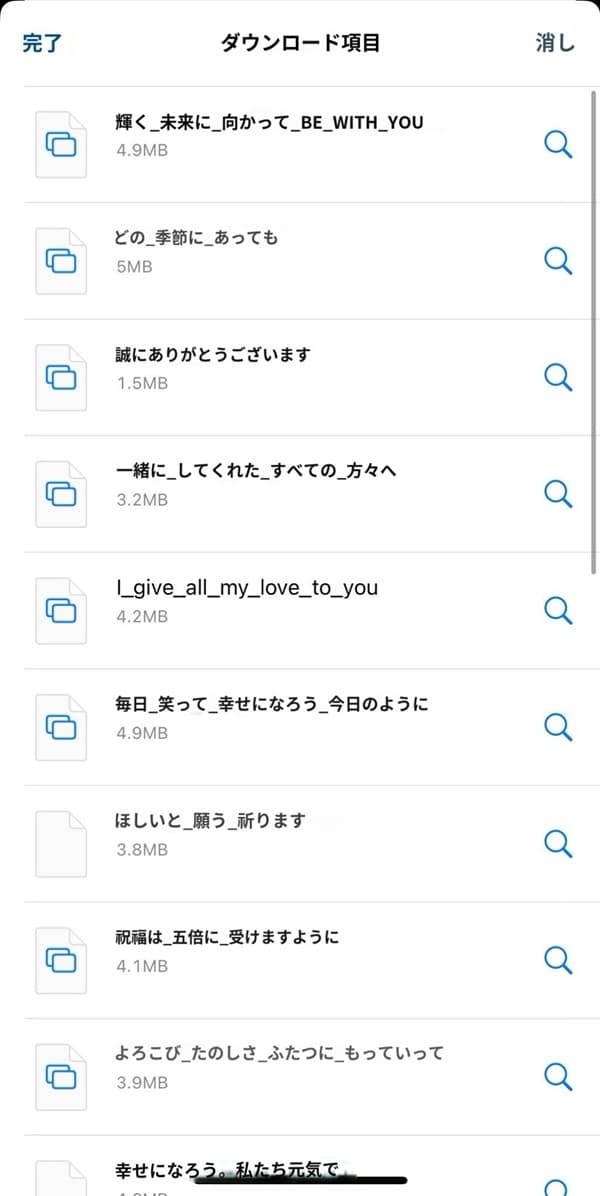
Task: Tap the magnifier next to 輝く_未来に_向かって_BE_WITH_YOU
Action: 558,144
